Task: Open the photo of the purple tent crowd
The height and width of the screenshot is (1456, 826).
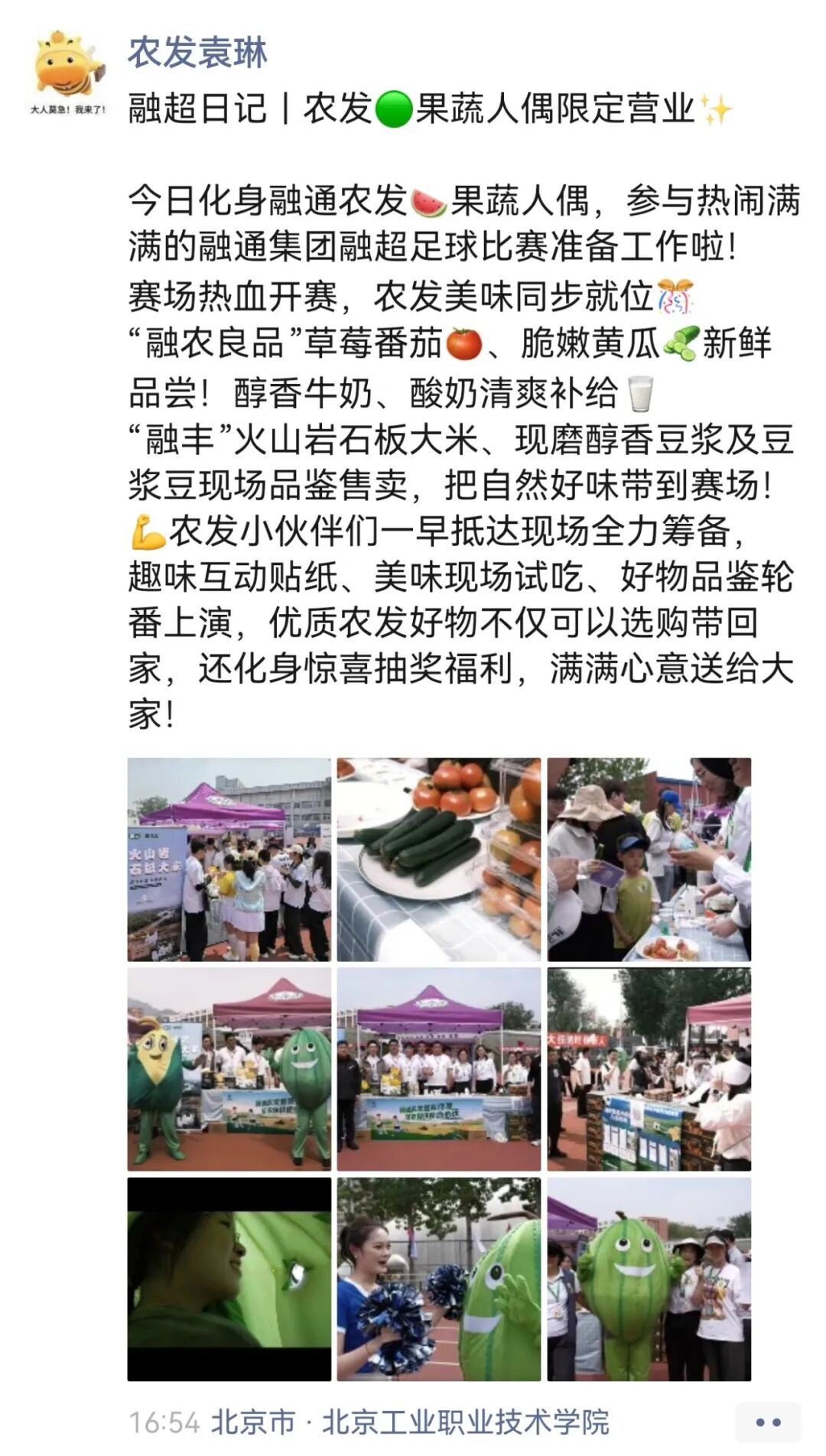Action: click(229, 860)
